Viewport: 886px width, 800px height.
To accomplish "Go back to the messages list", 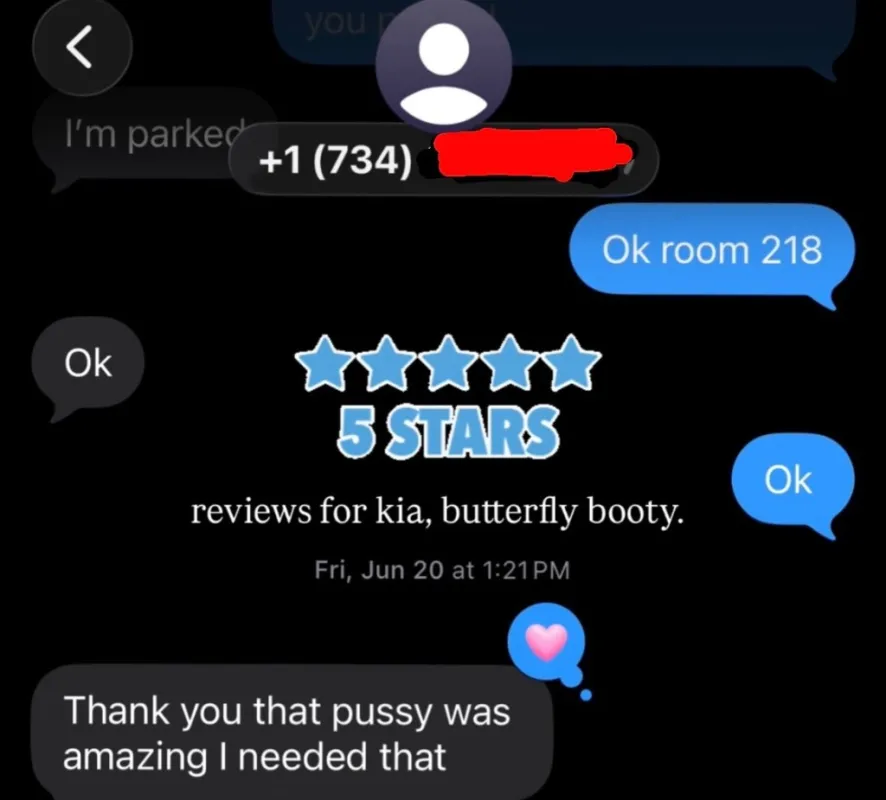I will pos(82,47).
